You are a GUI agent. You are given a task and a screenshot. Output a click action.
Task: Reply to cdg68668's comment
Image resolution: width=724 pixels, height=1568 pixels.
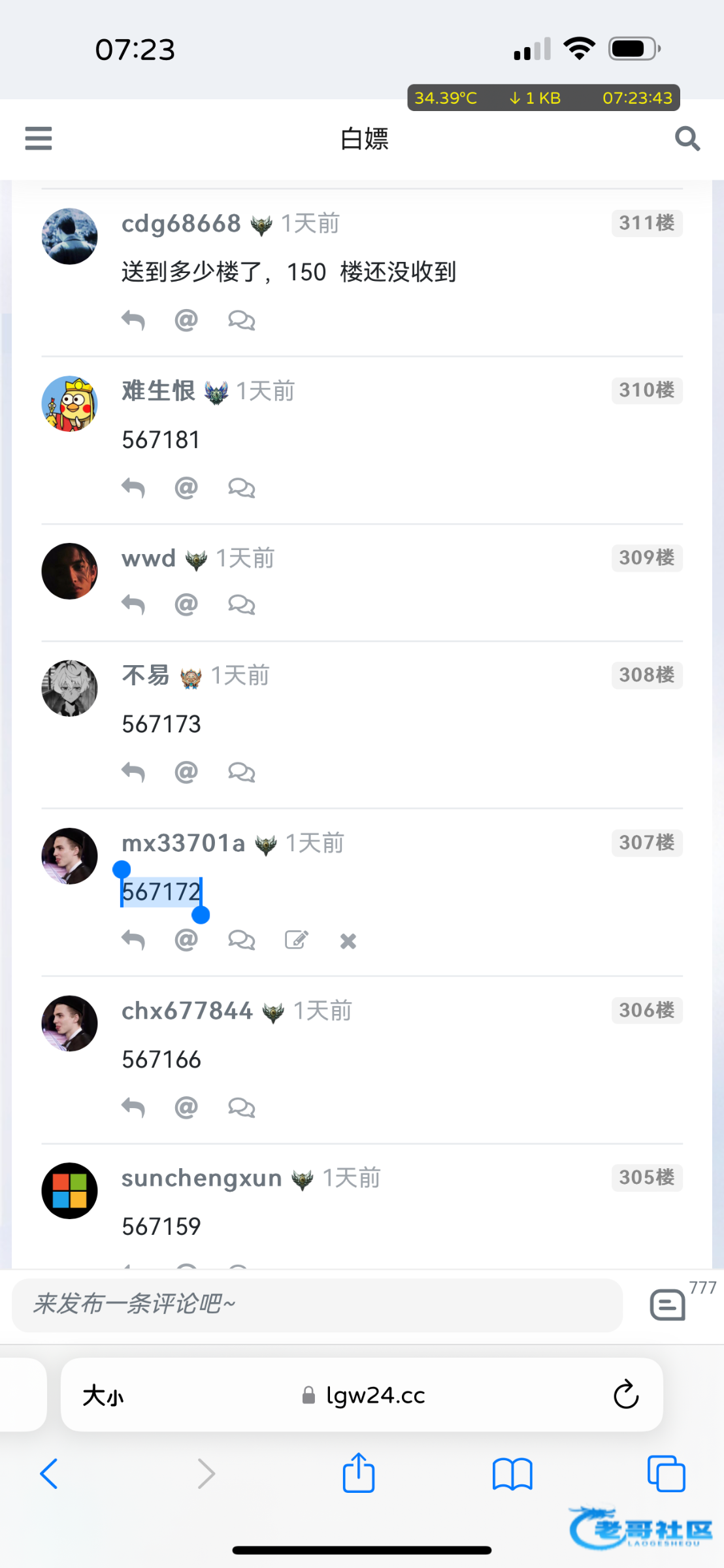133,320
